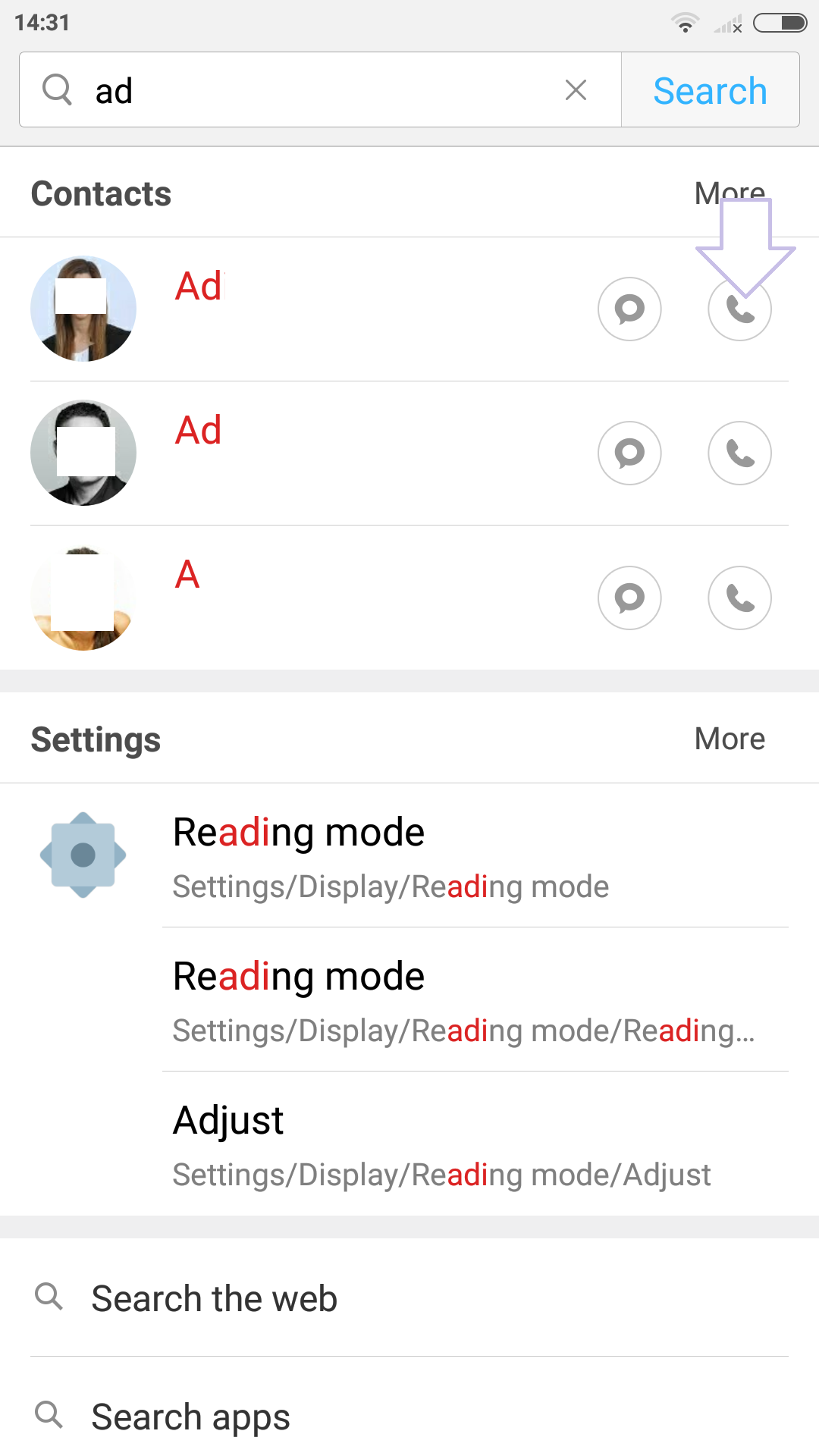Show more Contacts results
Screen dimensions: 819x1456
point(730,193)
